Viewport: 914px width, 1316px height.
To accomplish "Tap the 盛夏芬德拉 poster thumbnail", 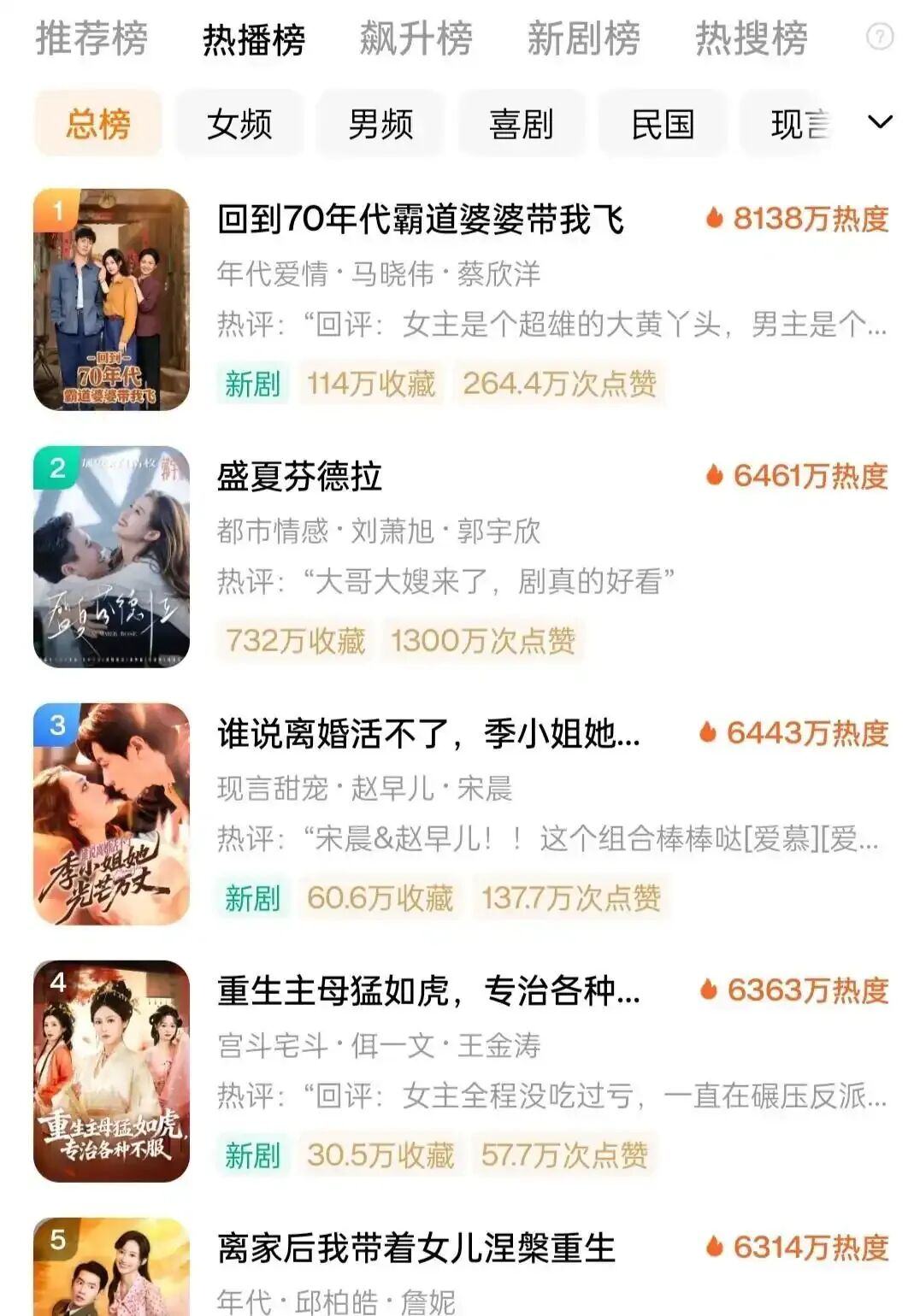I will pyautogui.click(x=111, y=556).
